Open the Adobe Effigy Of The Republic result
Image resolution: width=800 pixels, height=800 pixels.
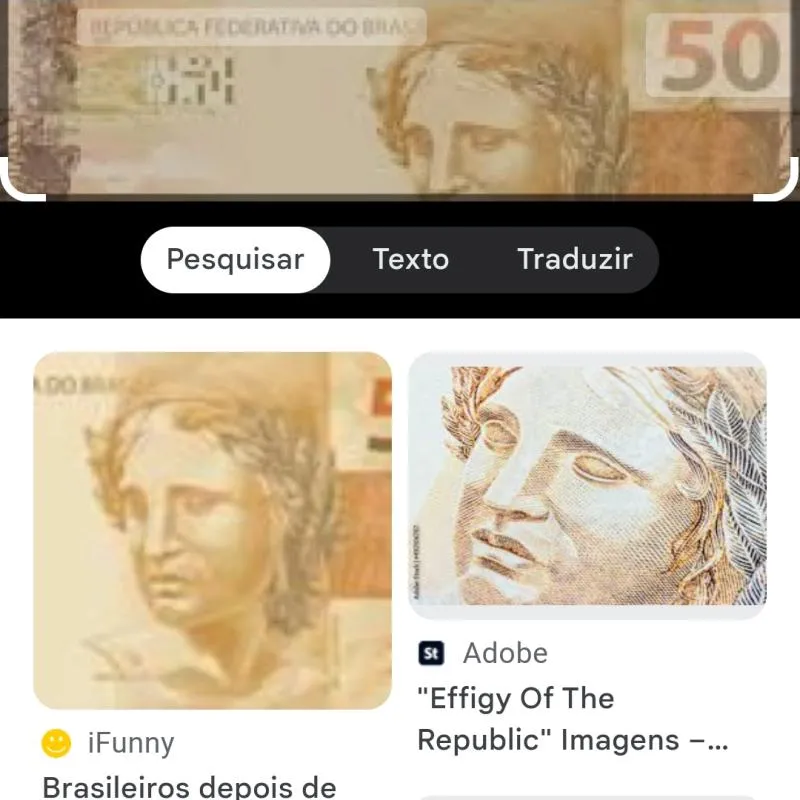(587, 485)
